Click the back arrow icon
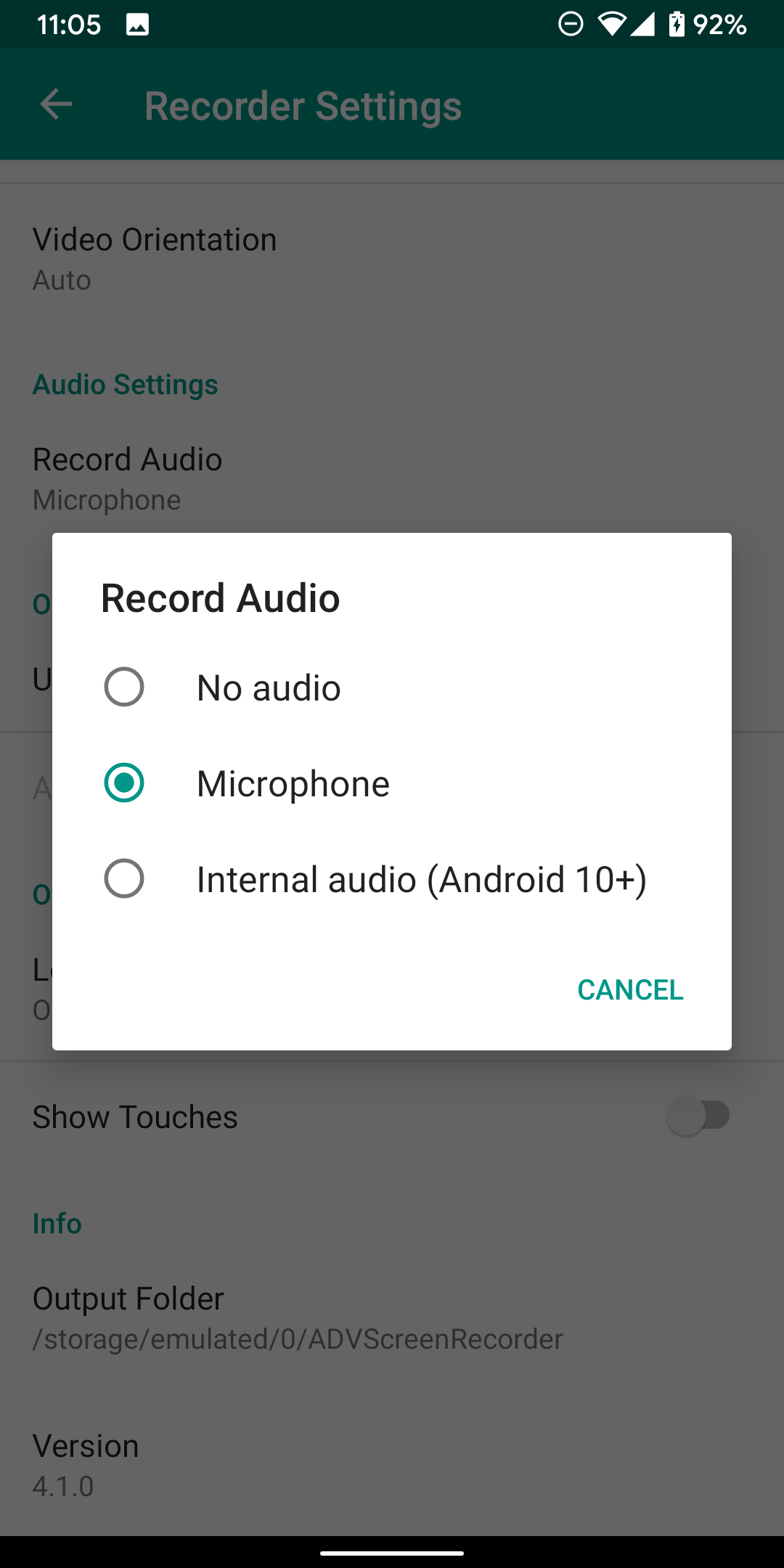 [x=55, y=104]
